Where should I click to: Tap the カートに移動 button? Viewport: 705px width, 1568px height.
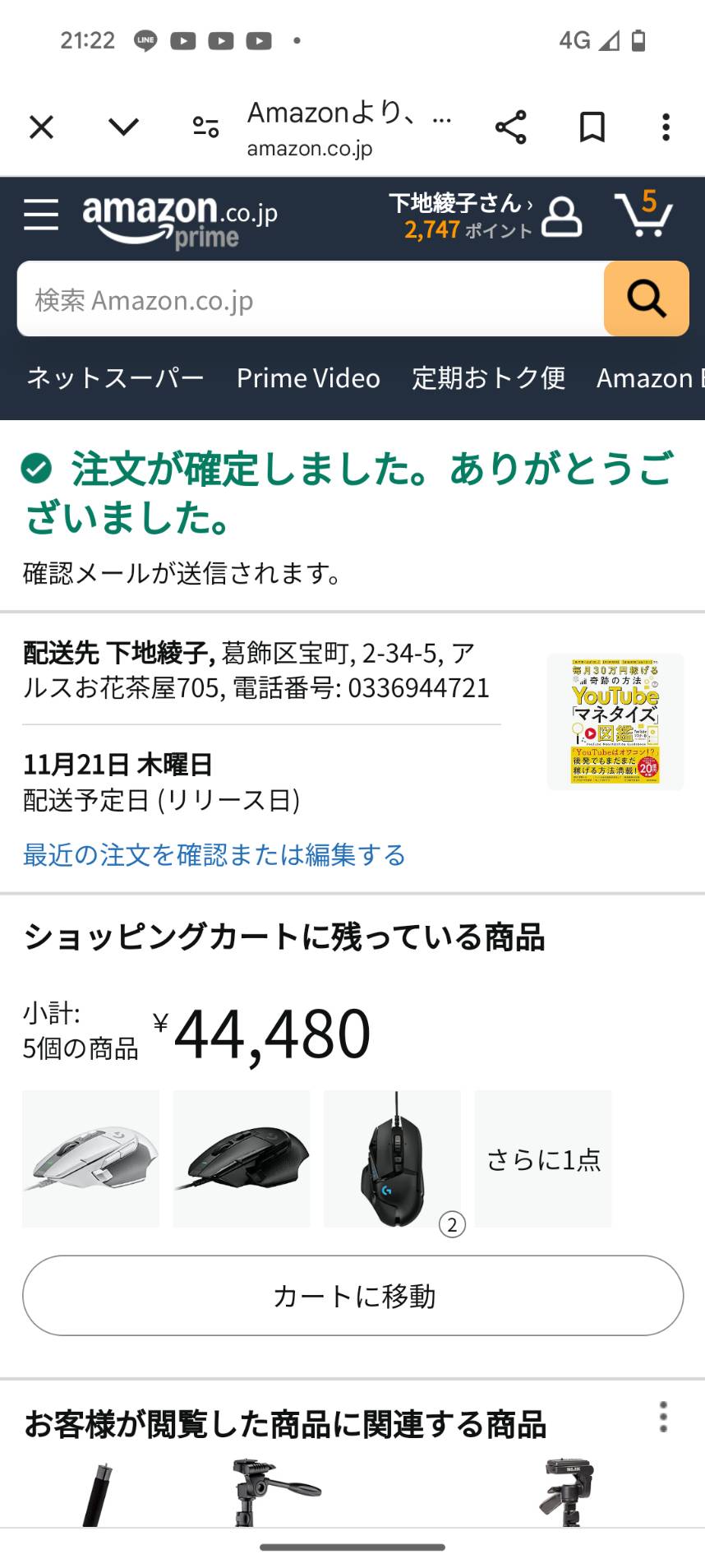(353, 1296)
